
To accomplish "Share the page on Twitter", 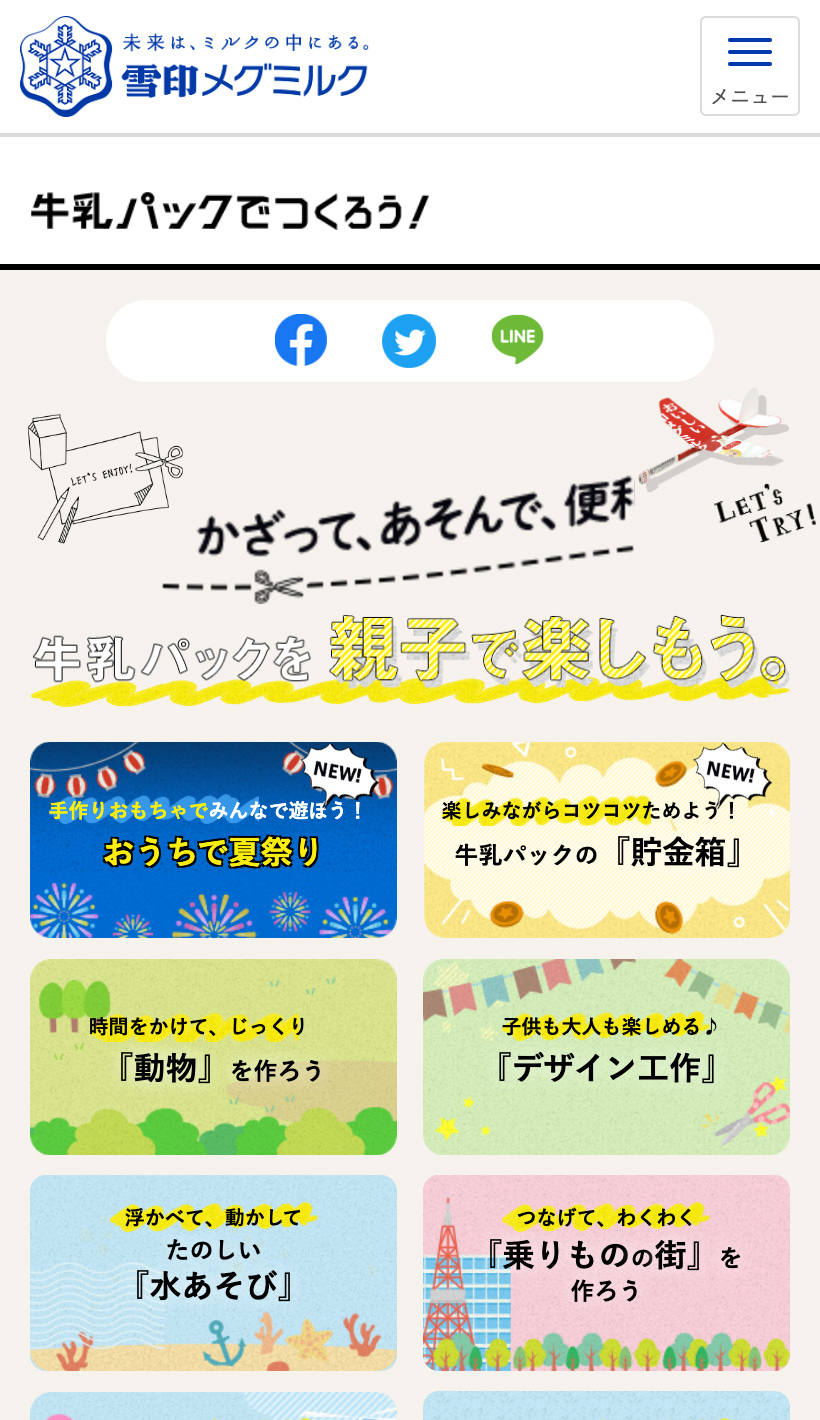I will coord(409,340).
